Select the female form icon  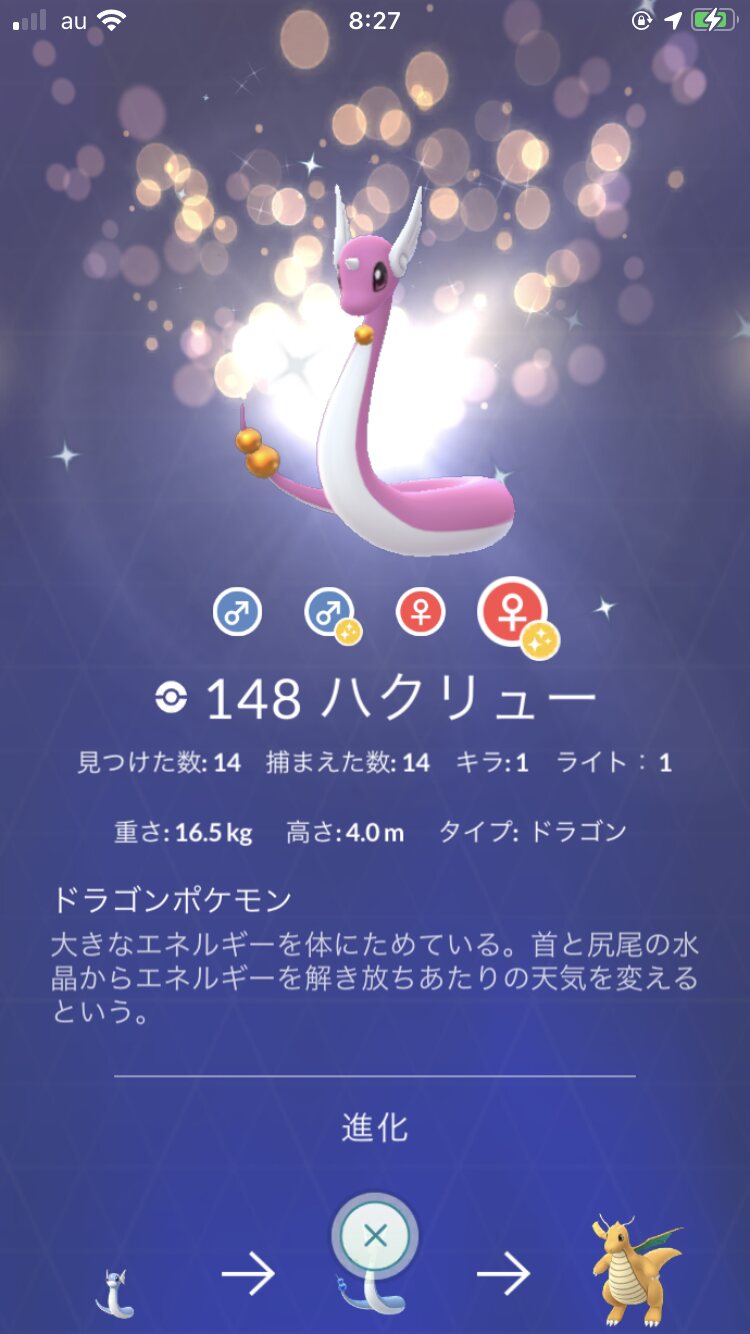(420, 612)
